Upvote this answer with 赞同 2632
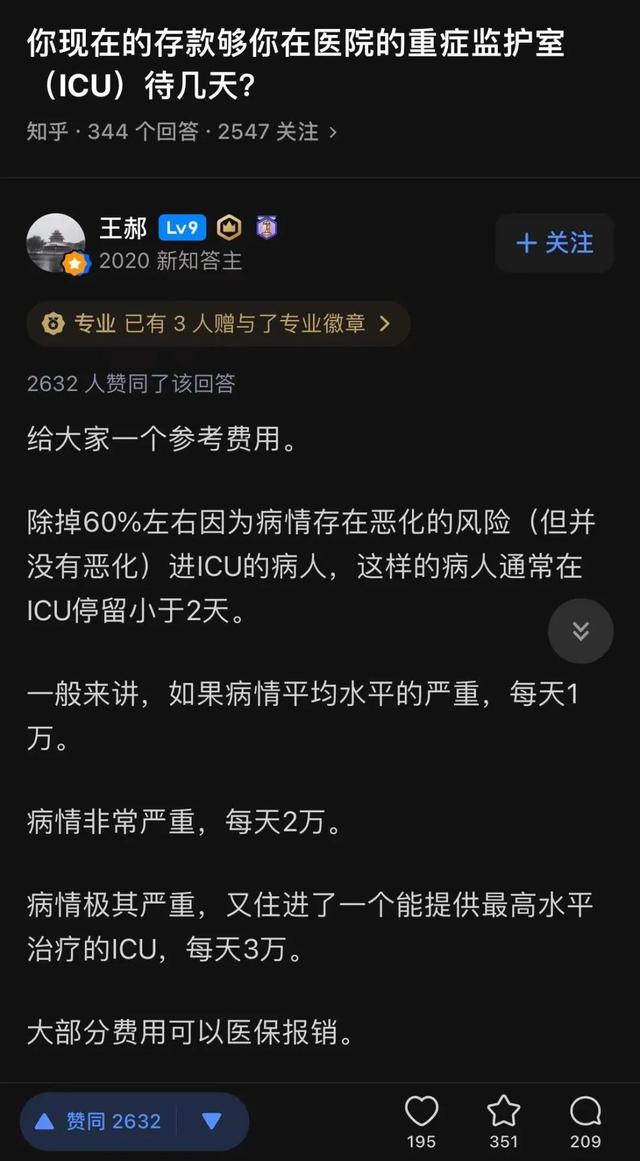Image resolution: width=640 pixels, height=1161 pixels. click(x=98, y=1121)
